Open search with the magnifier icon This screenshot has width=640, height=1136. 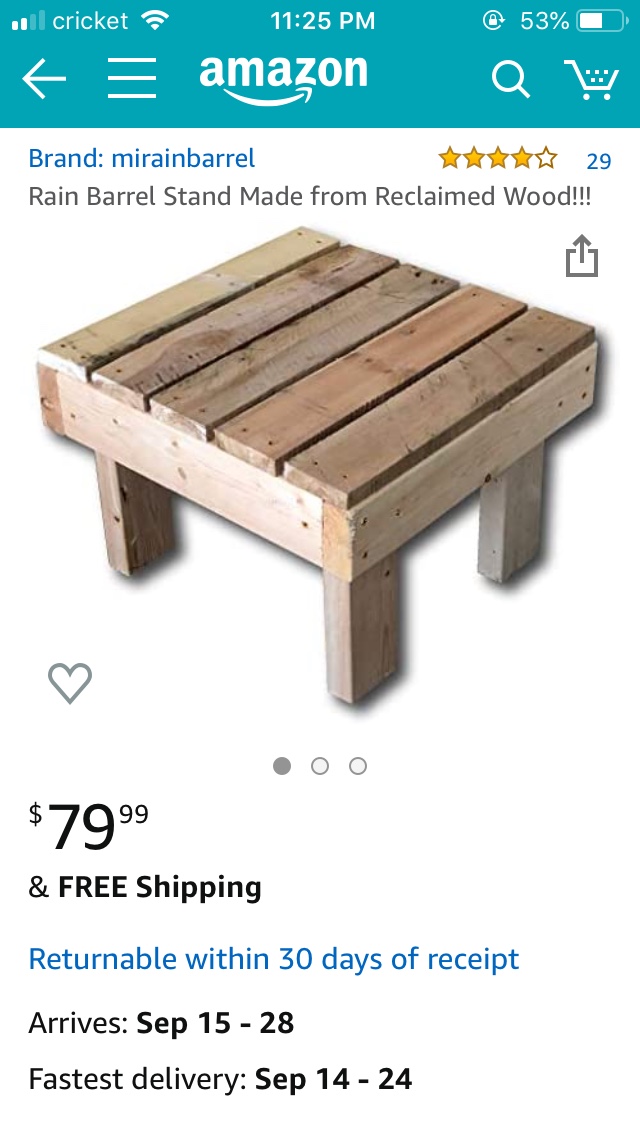510,79
